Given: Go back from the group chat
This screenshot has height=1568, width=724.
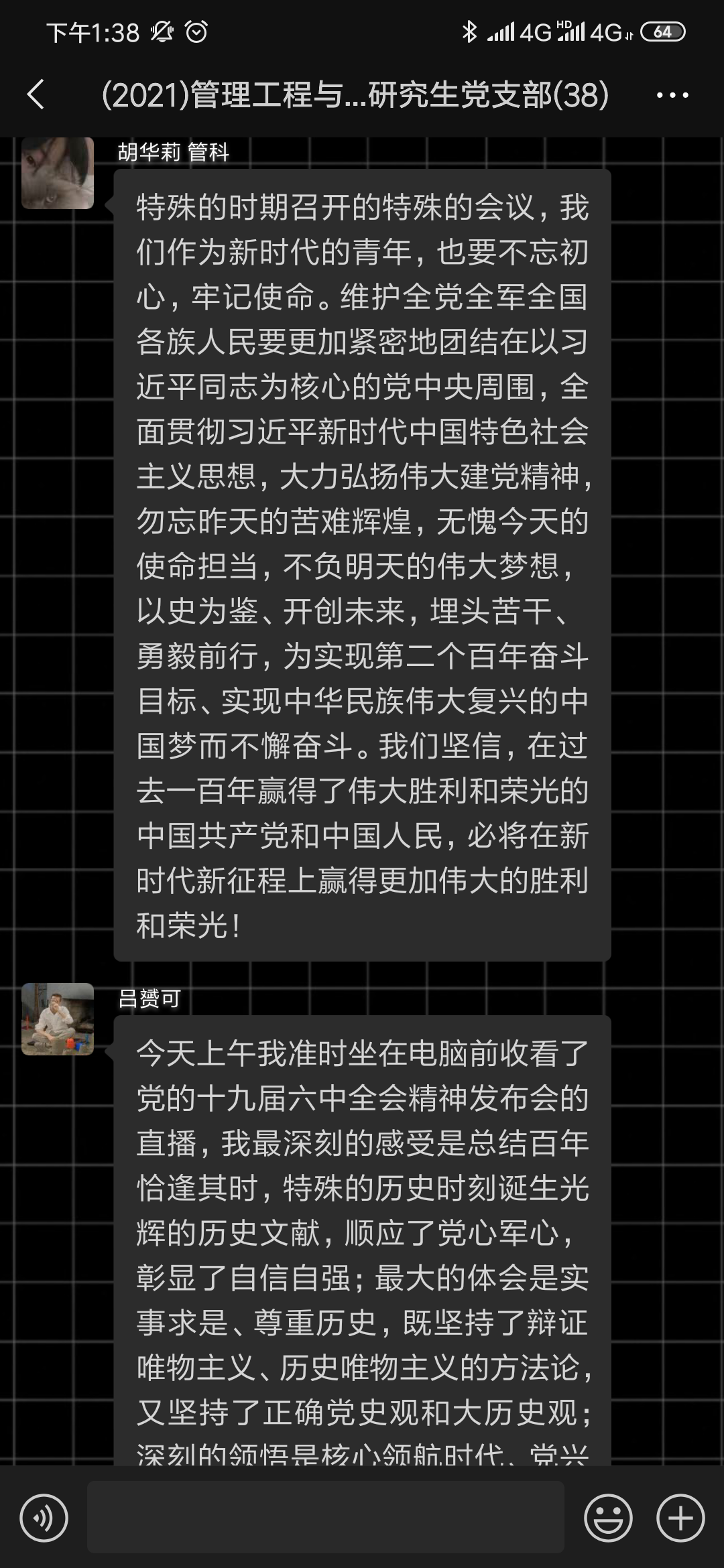Looking at the screenshot, I should coord(36,94).
